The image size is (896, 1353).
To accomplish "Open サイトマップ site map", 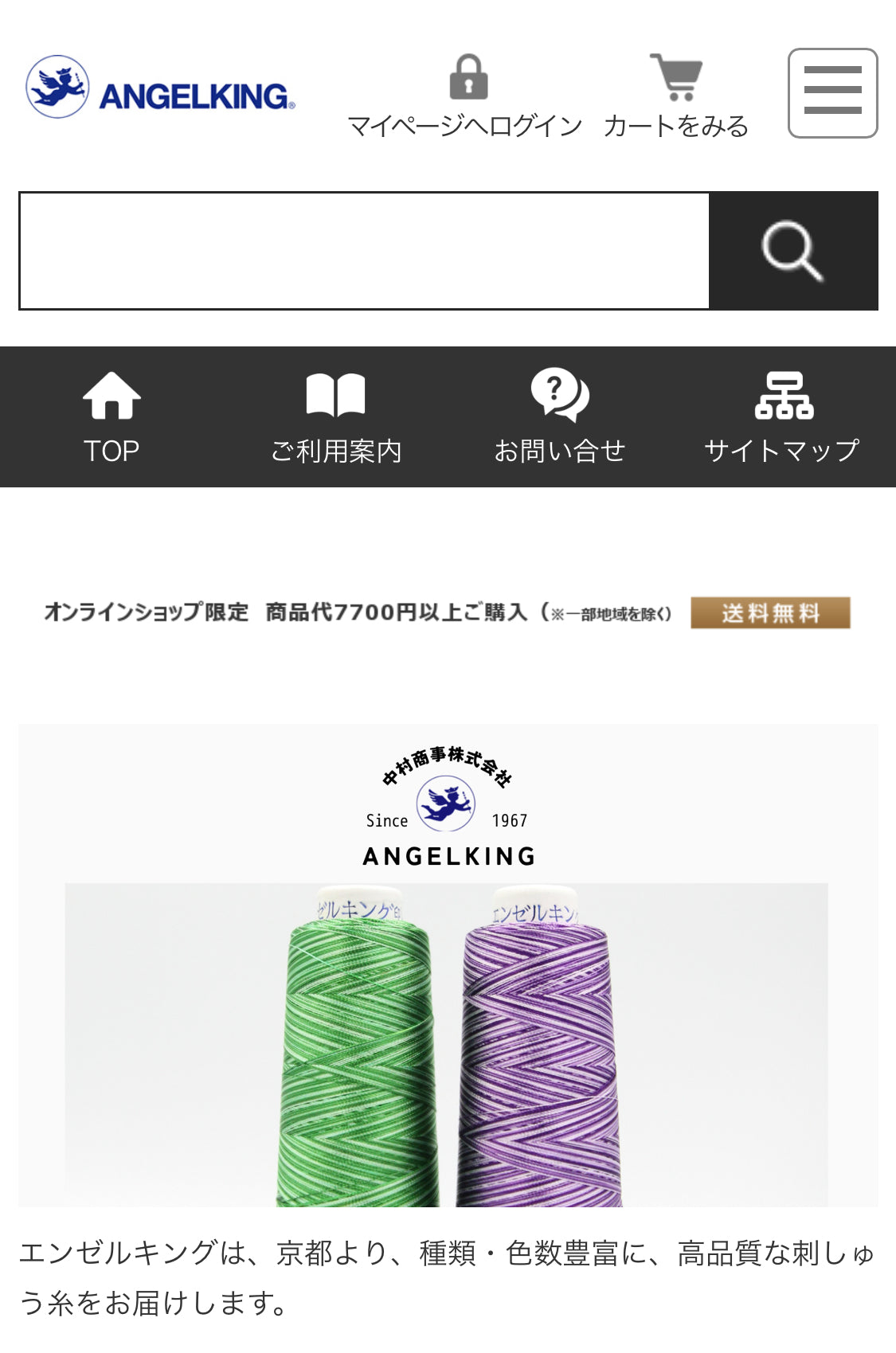I will click(x=783, y=417).
